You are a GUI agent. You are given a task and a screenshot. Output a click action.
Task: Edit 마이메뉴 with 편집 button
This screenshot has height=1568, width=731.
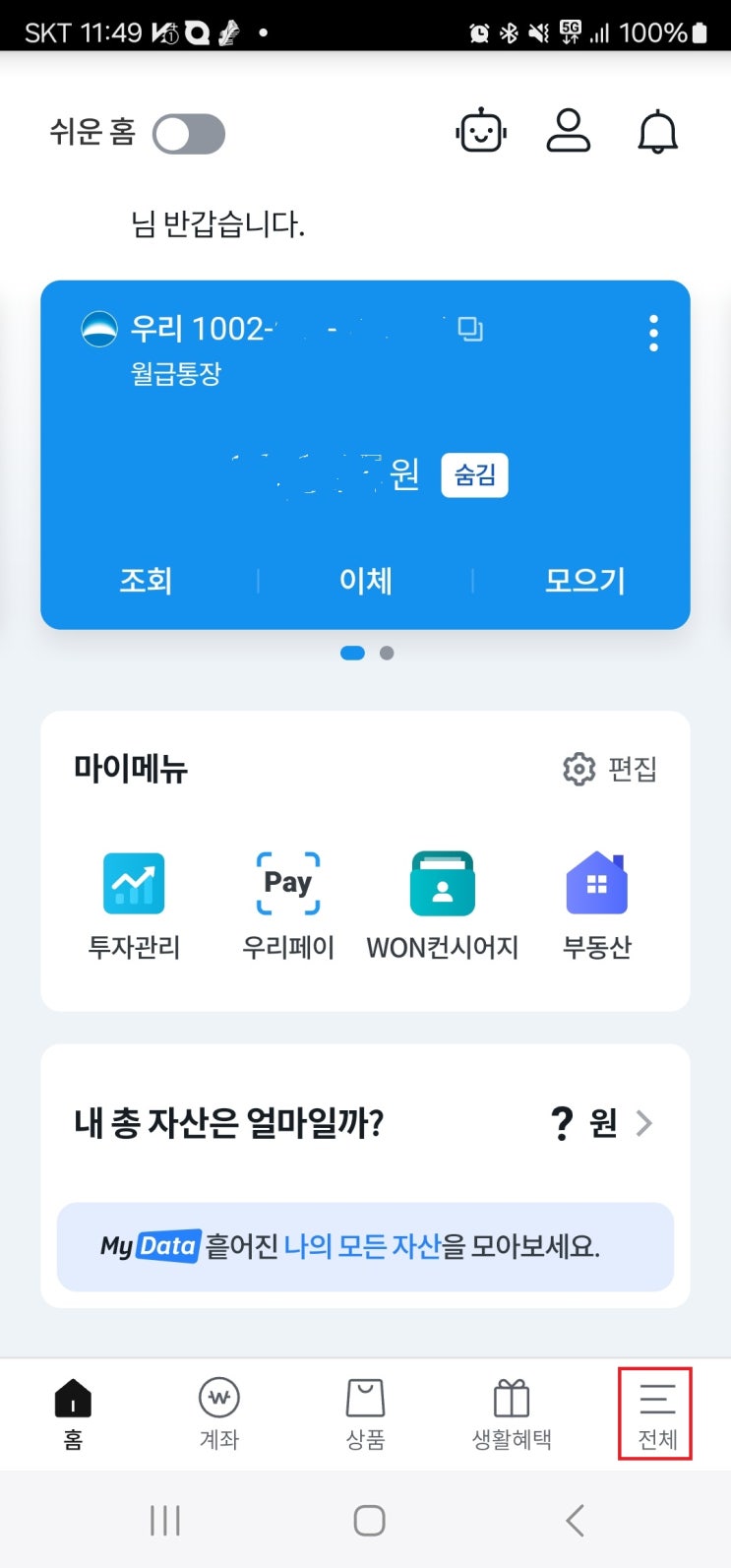[610, 769]
